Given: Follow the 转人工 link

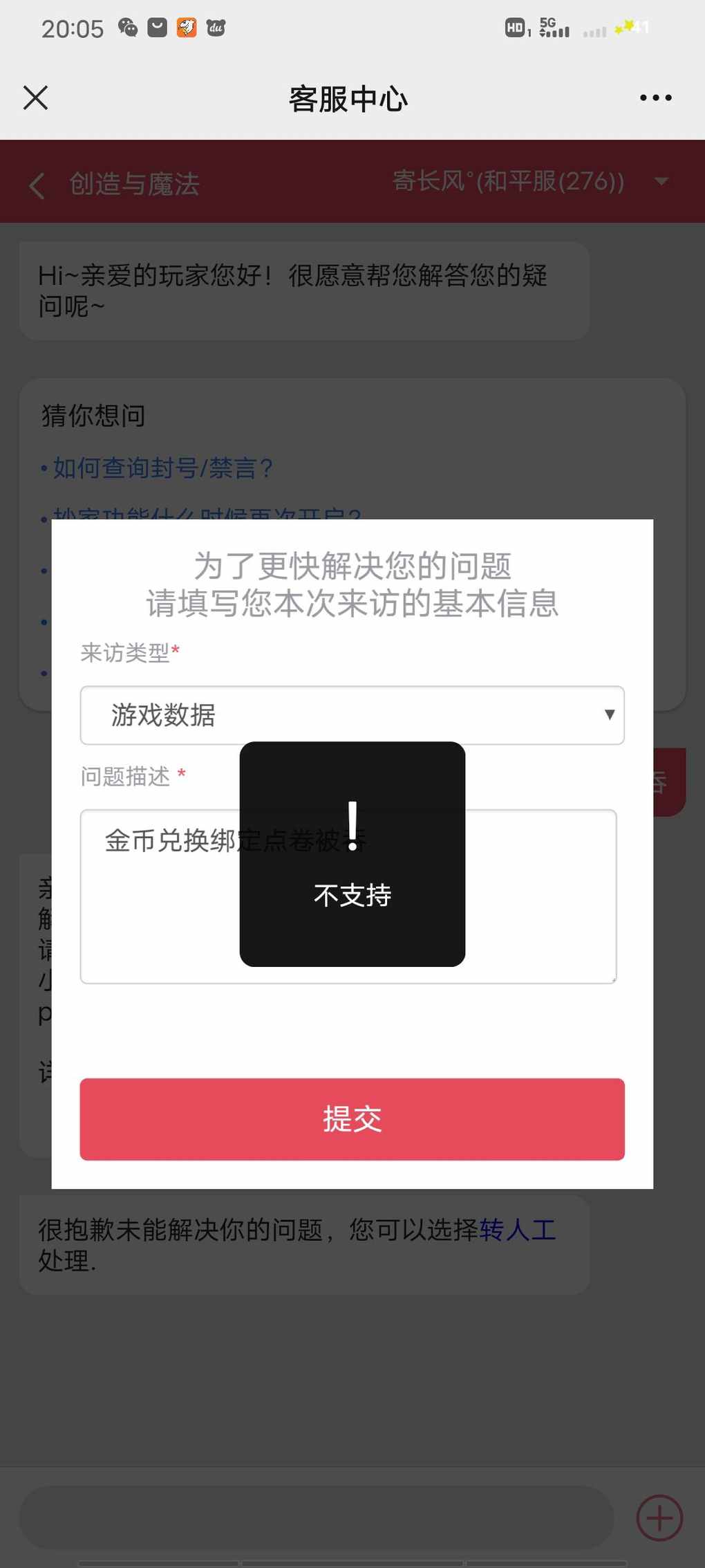Looking at the screenshot, I should (518, 1229).
